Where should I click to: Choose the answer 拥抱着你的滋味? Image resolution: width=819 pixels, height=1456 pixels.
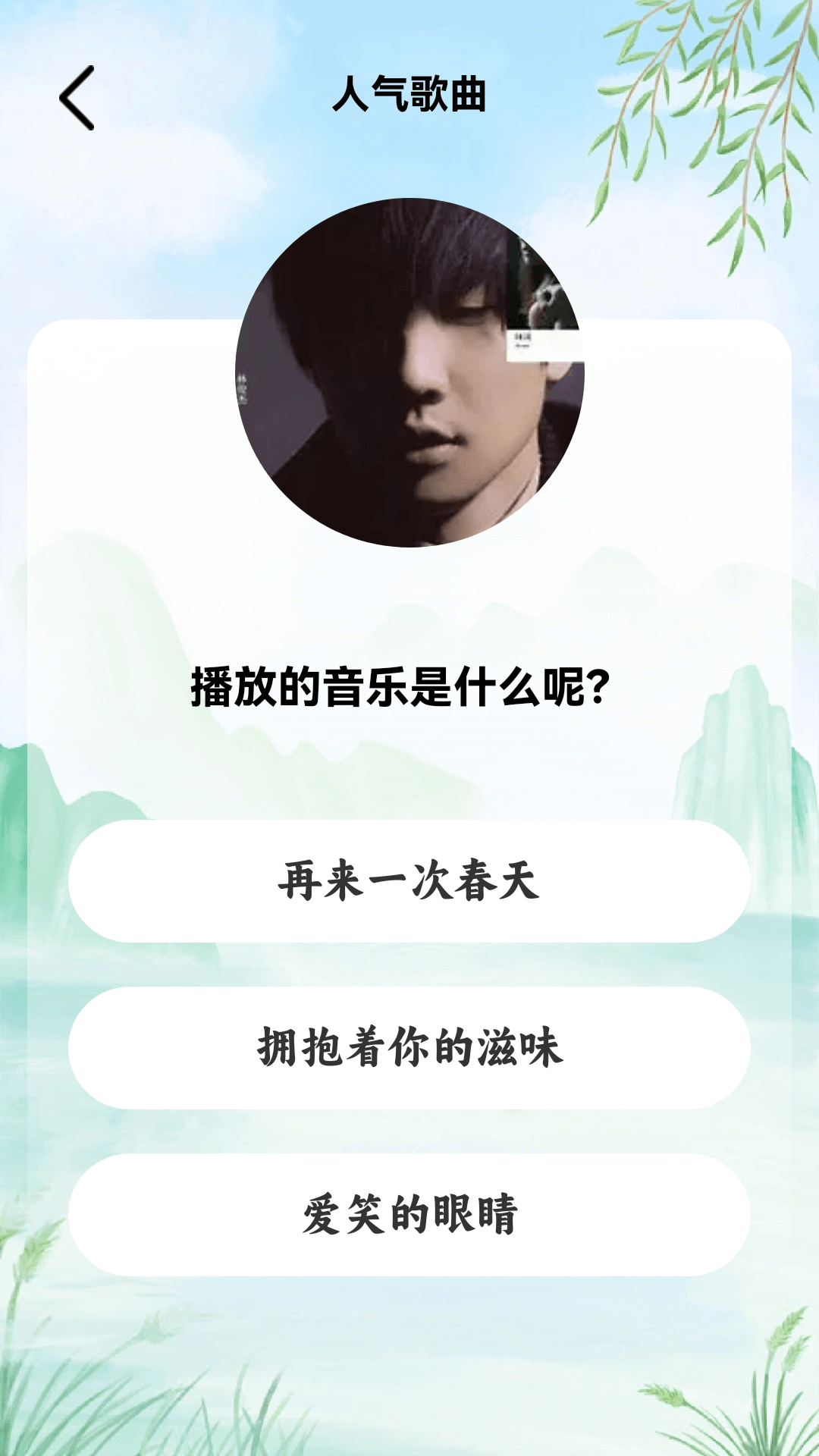409,1048
